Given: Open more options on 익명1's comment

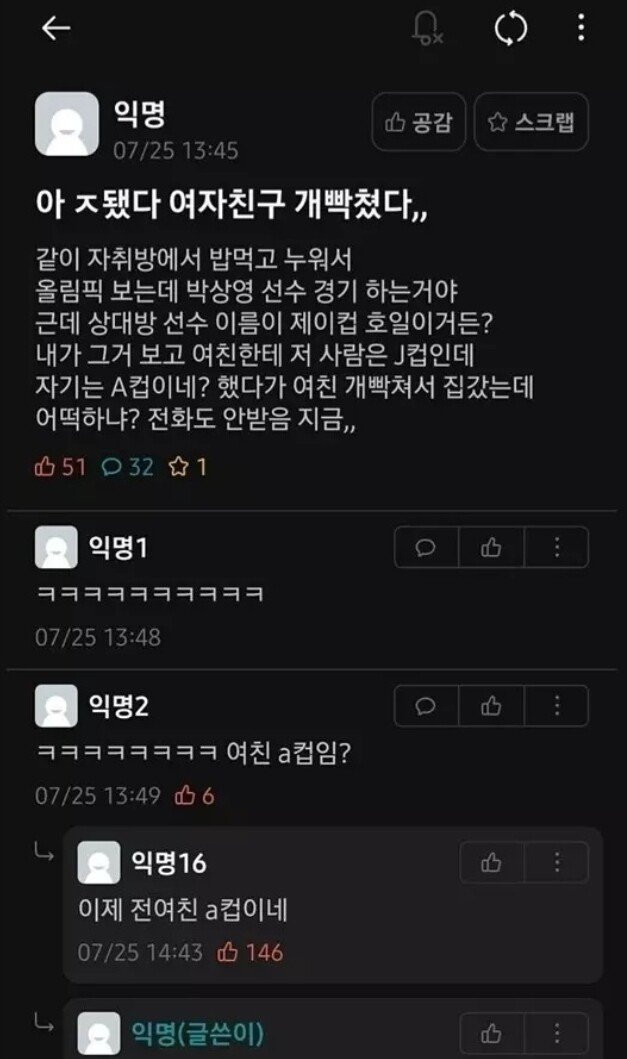Looking at the screenshot, I should click(x=557, y=547).
